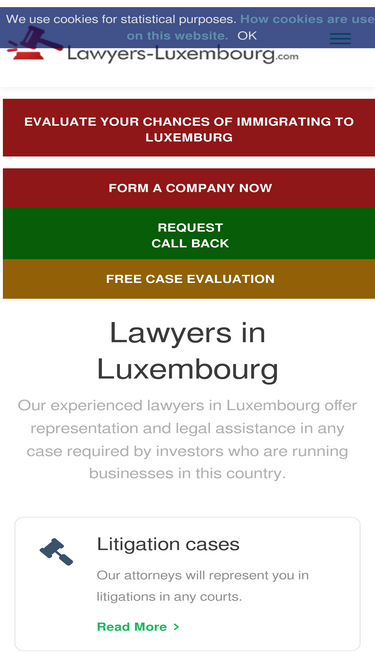Select Form a Company Now
Screen dimensions: 375x667
[x=189, y=188]
